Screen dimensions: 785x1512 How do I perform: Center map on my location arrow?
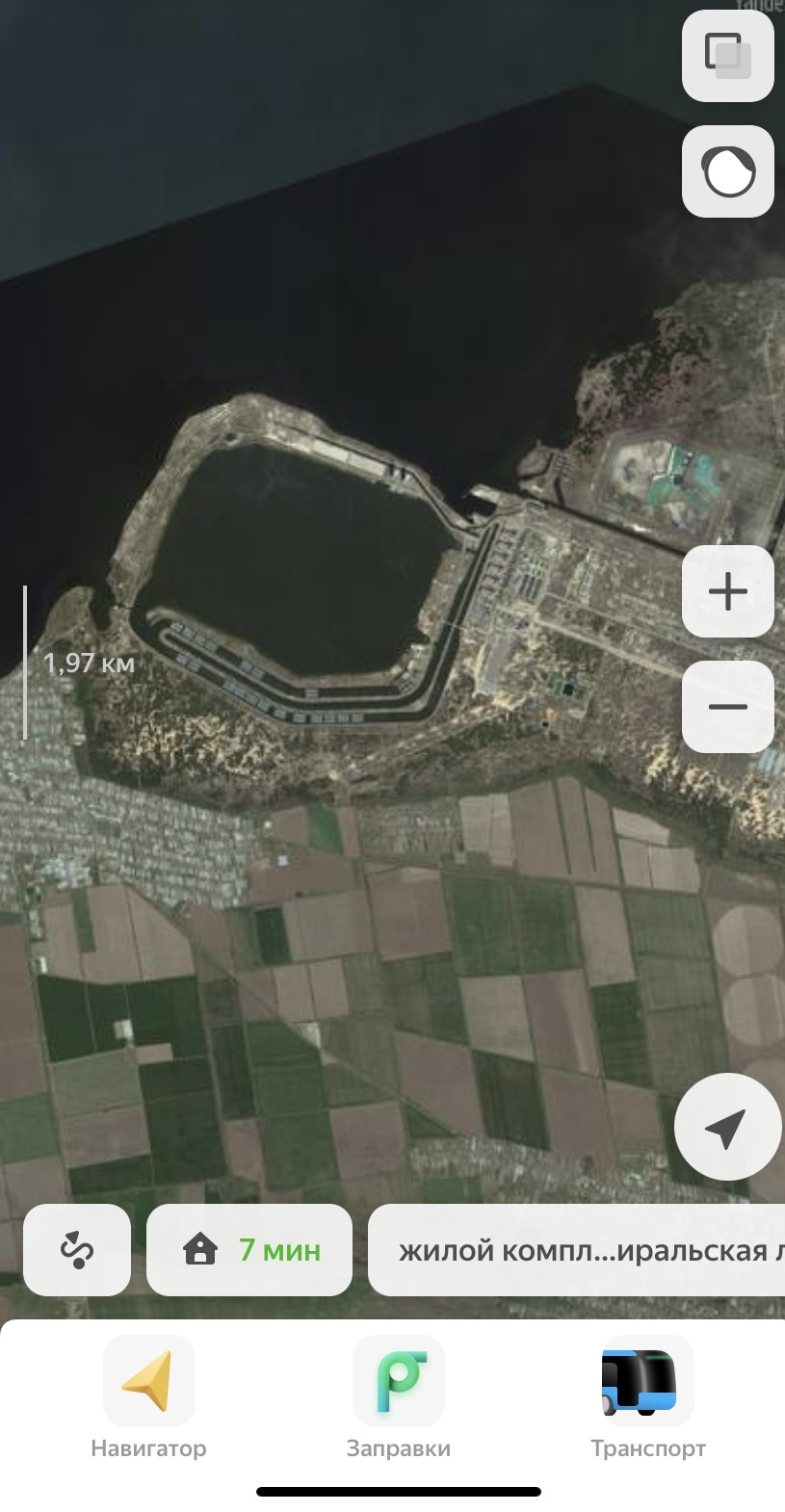[727, 1127]
